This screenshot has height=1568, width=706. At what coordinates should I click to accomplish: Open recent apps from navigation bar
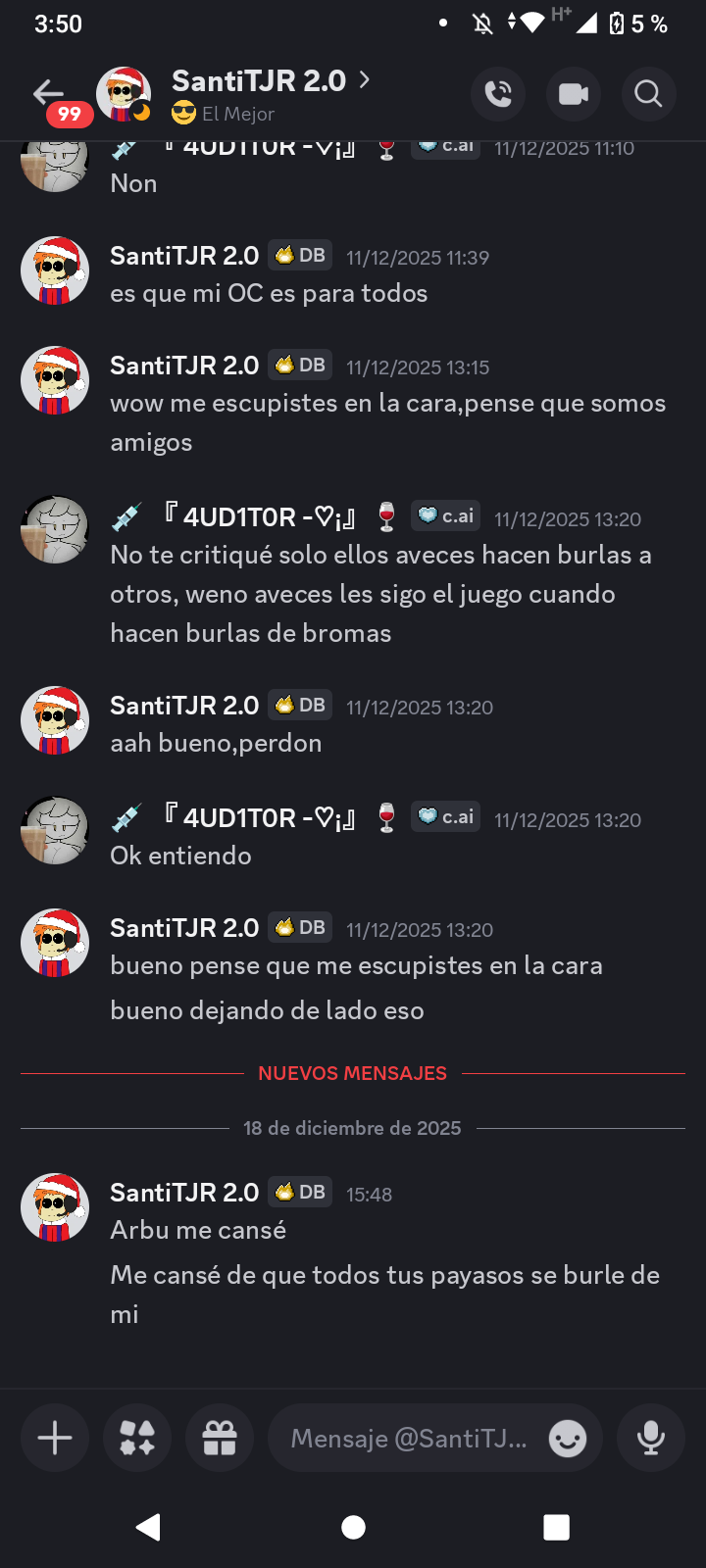[556, 1527]
